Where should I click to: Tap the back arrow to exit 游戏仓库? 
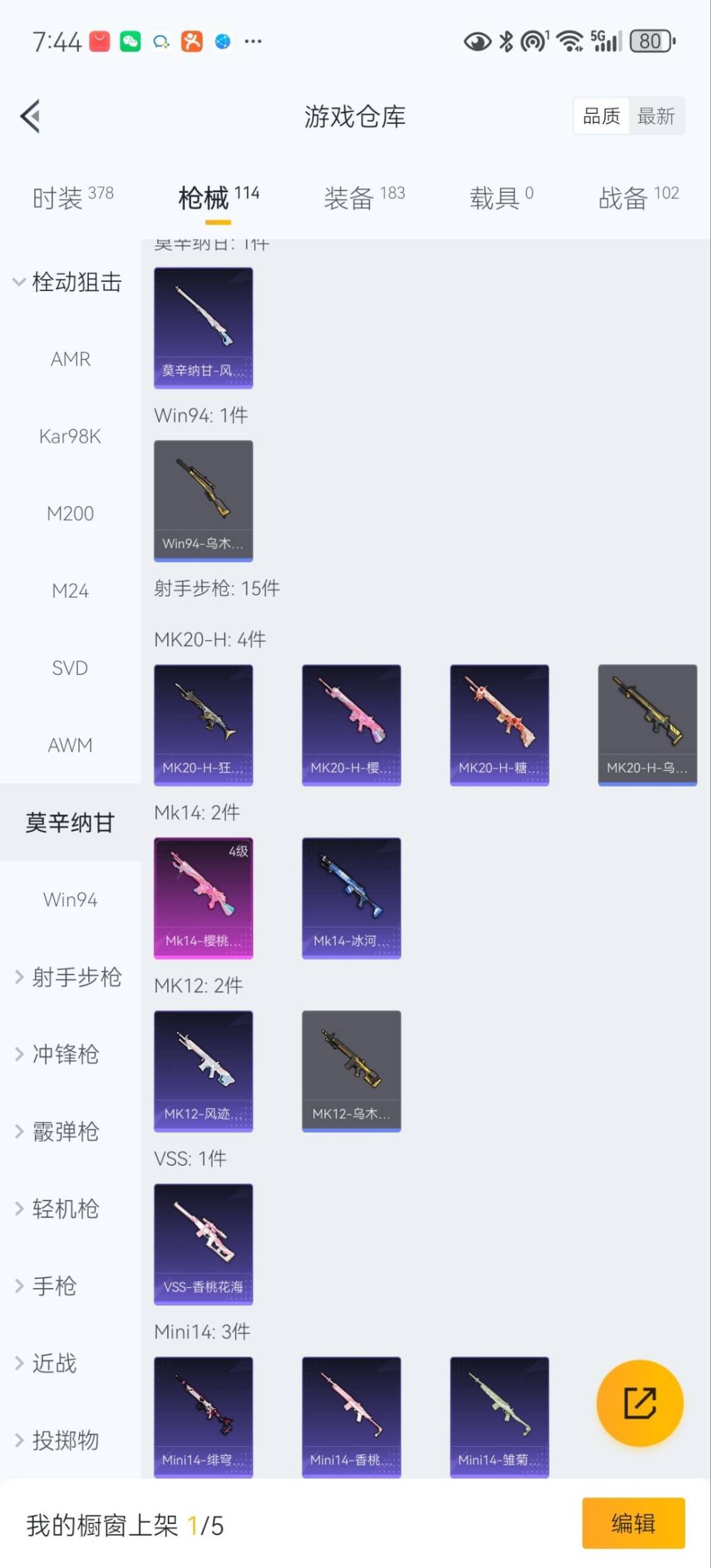pyautogui.click(x=30, y=116)
